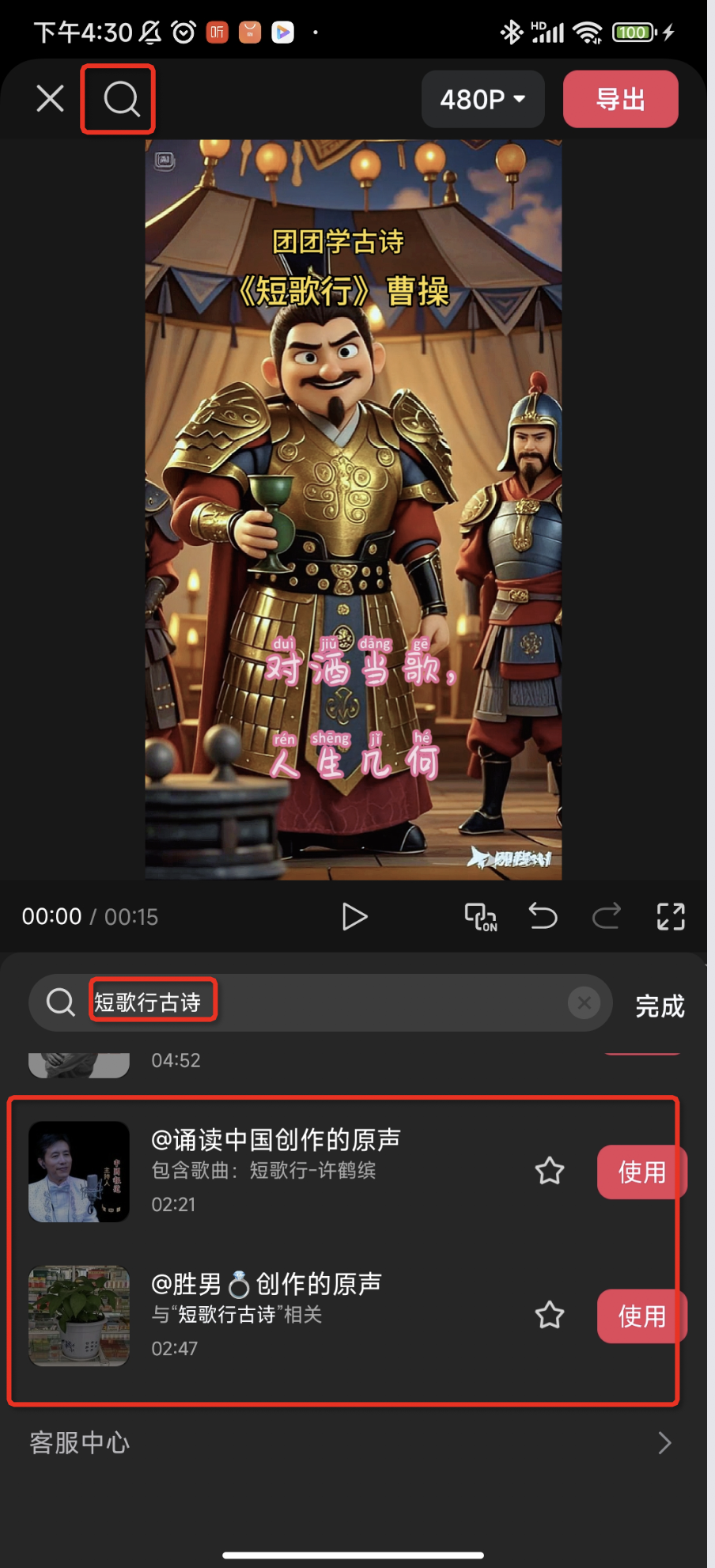Open the search icon in the top bar
Image resolution: width=715 pixels, height=1568 pixels.
pos(121,99)
